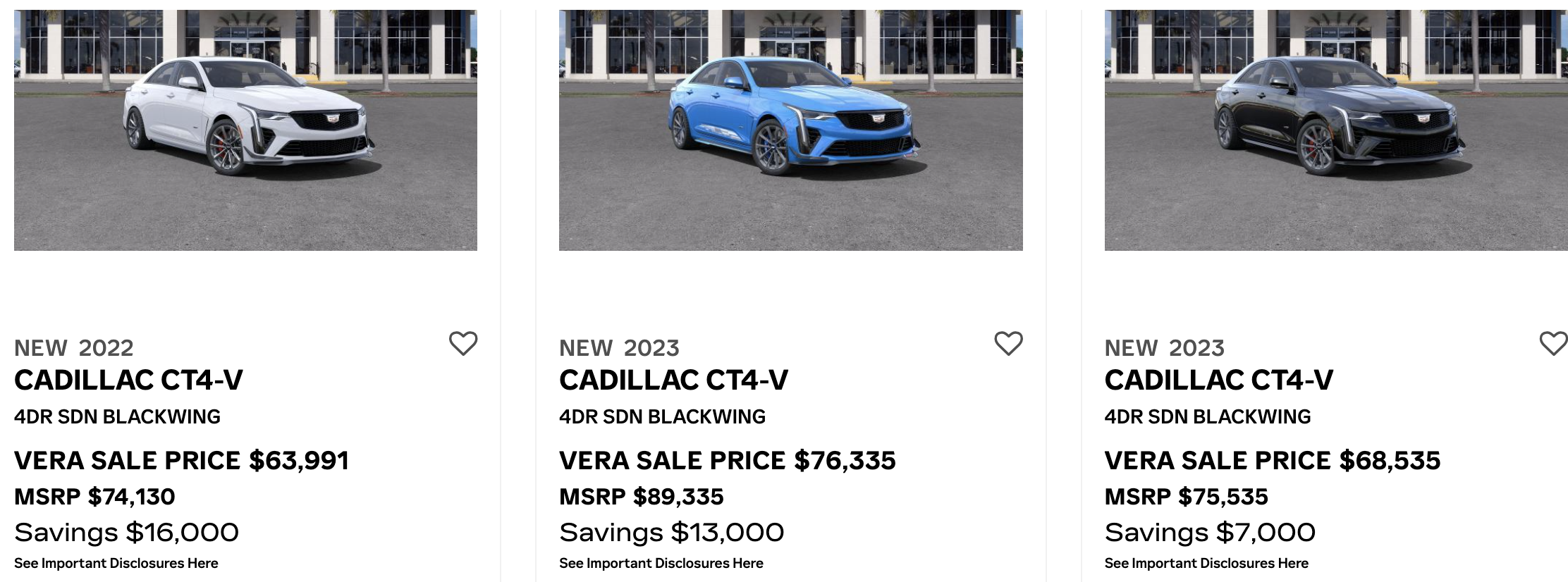This screenshot has width=1568, height=582.
Task: Open disclosures for the $7,000 savings listing
Action: [1206, 563]
